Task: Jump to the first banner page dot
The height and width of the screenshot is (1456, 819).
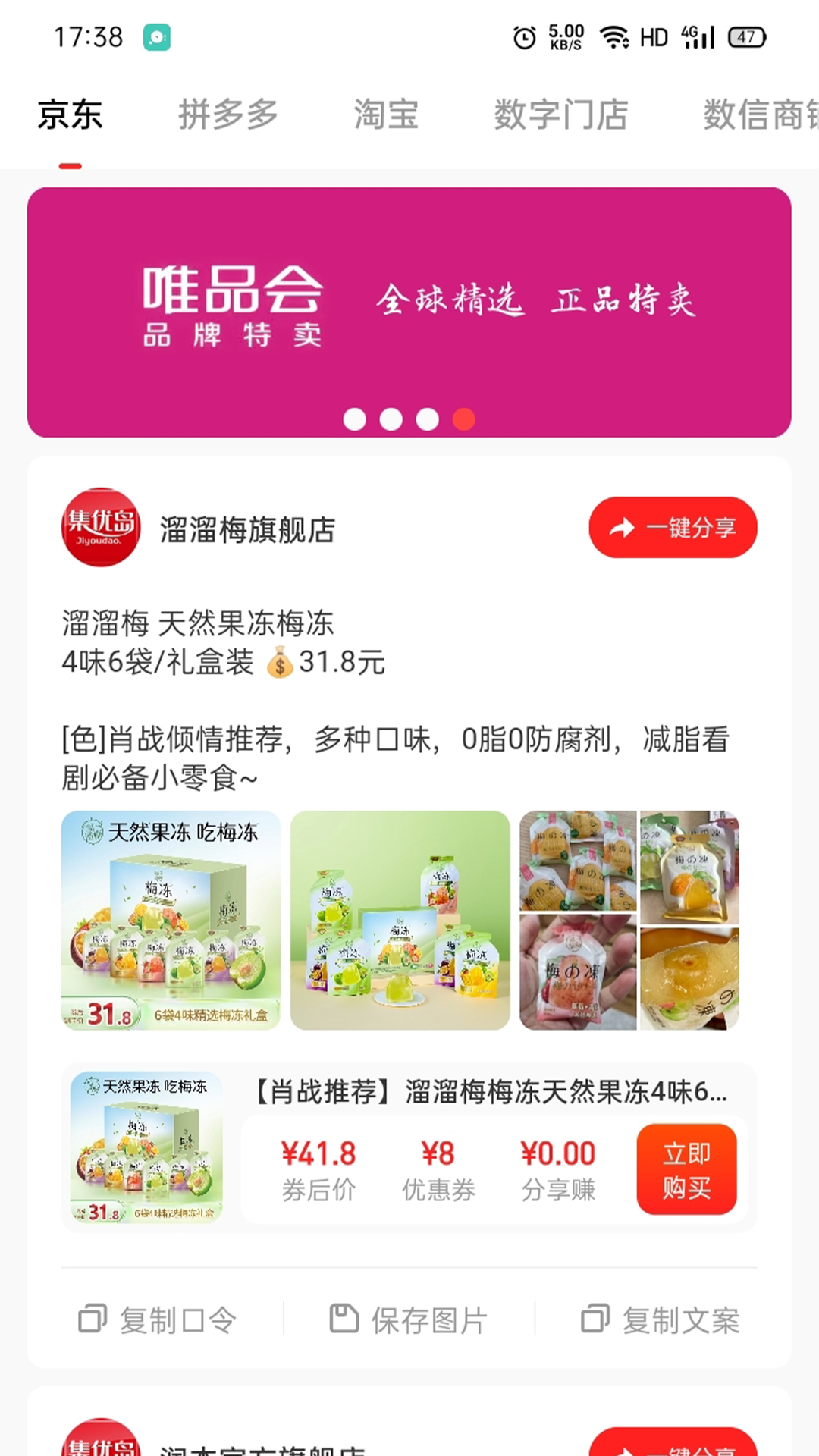Action: click(x=354, y=419)
